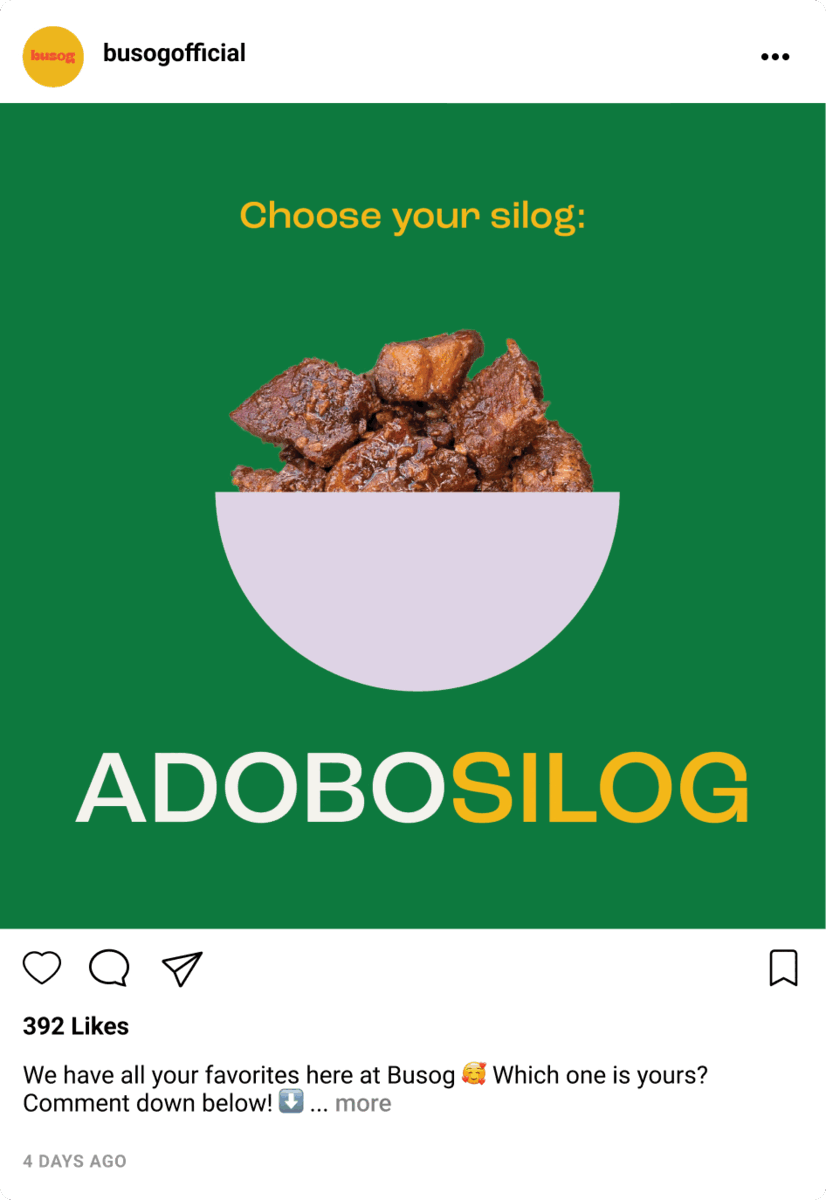826x1200 pixels.
Task: Tap the Busog profile avatar
Action: click(x=53, y=57)
